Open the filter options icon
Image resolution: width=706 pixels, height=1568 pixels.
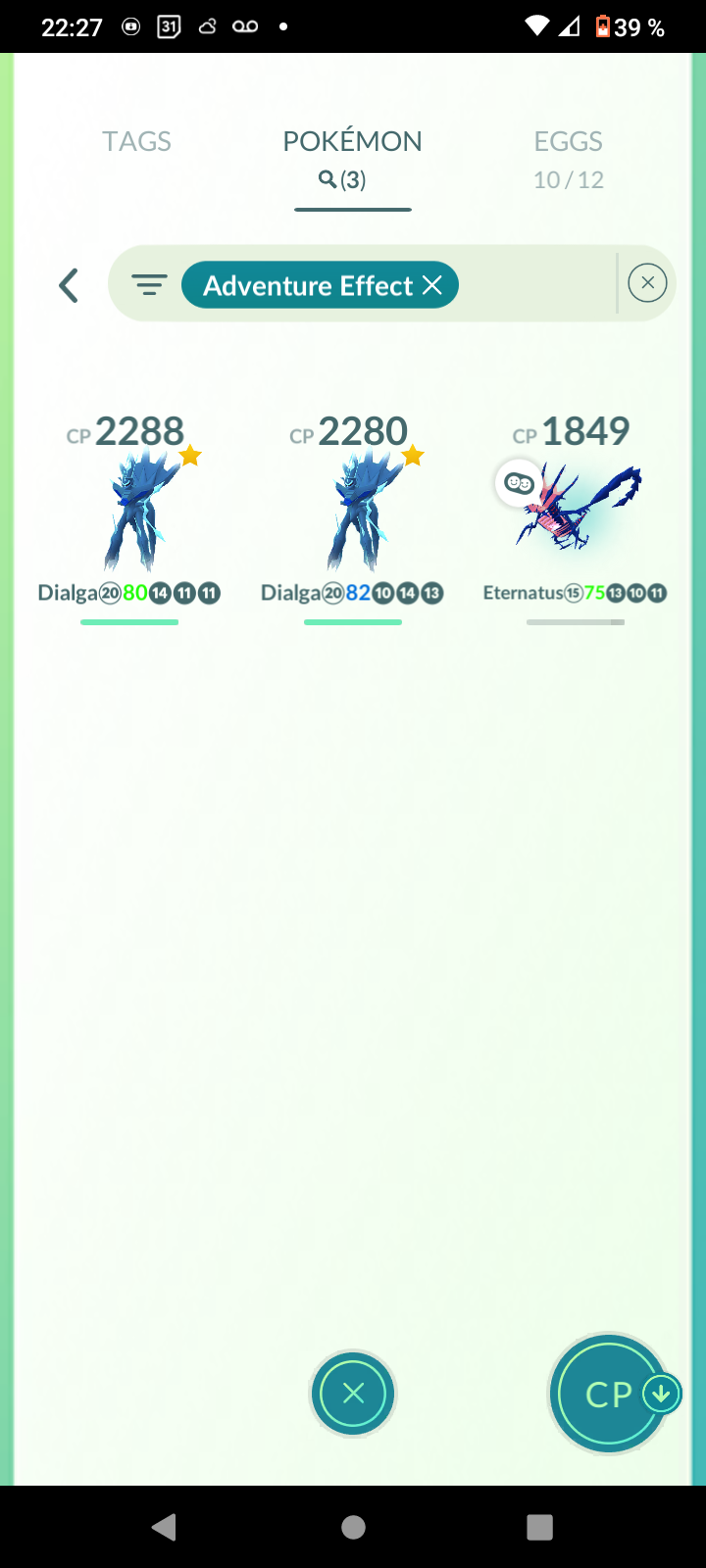(x=149, y=286)
